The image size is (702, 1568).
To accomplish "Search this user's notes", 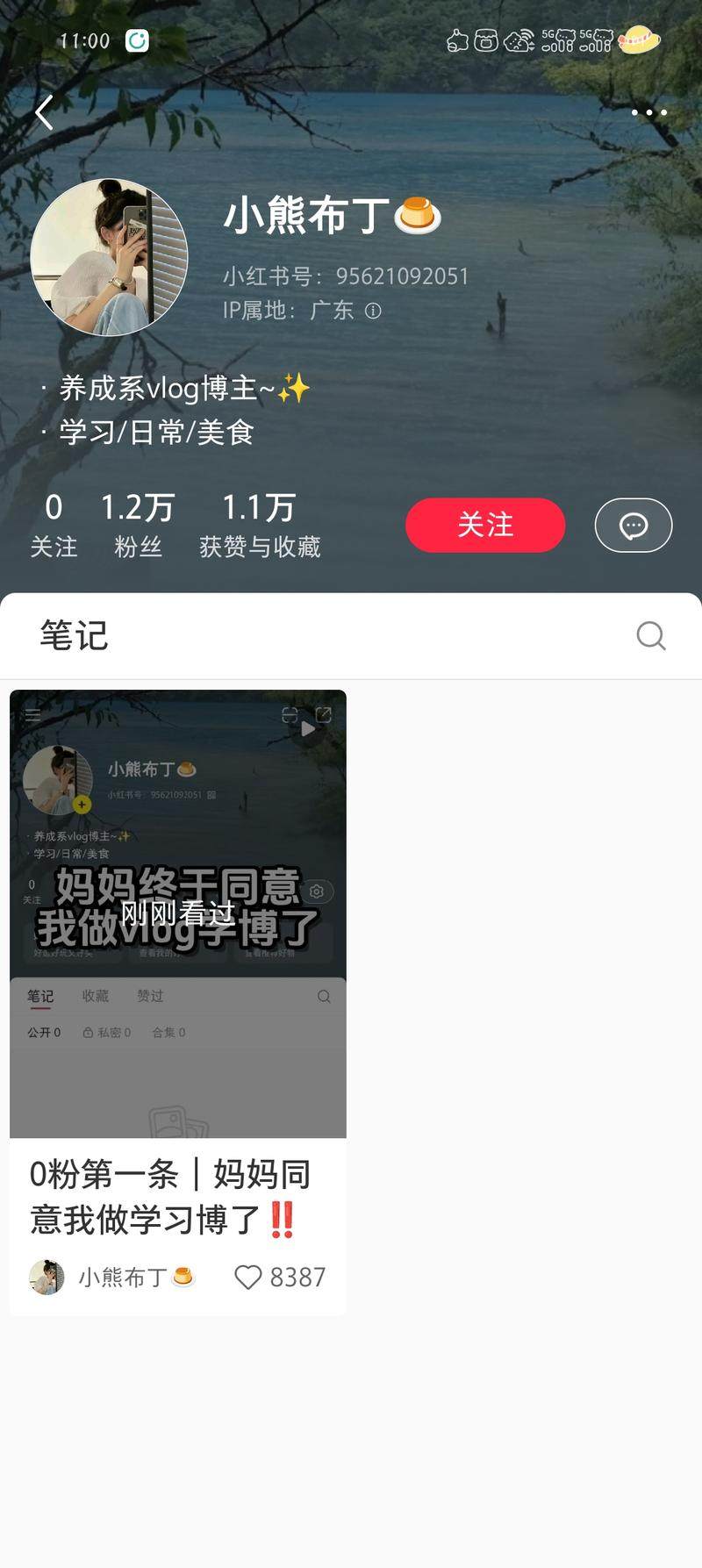I will [650, 635].
